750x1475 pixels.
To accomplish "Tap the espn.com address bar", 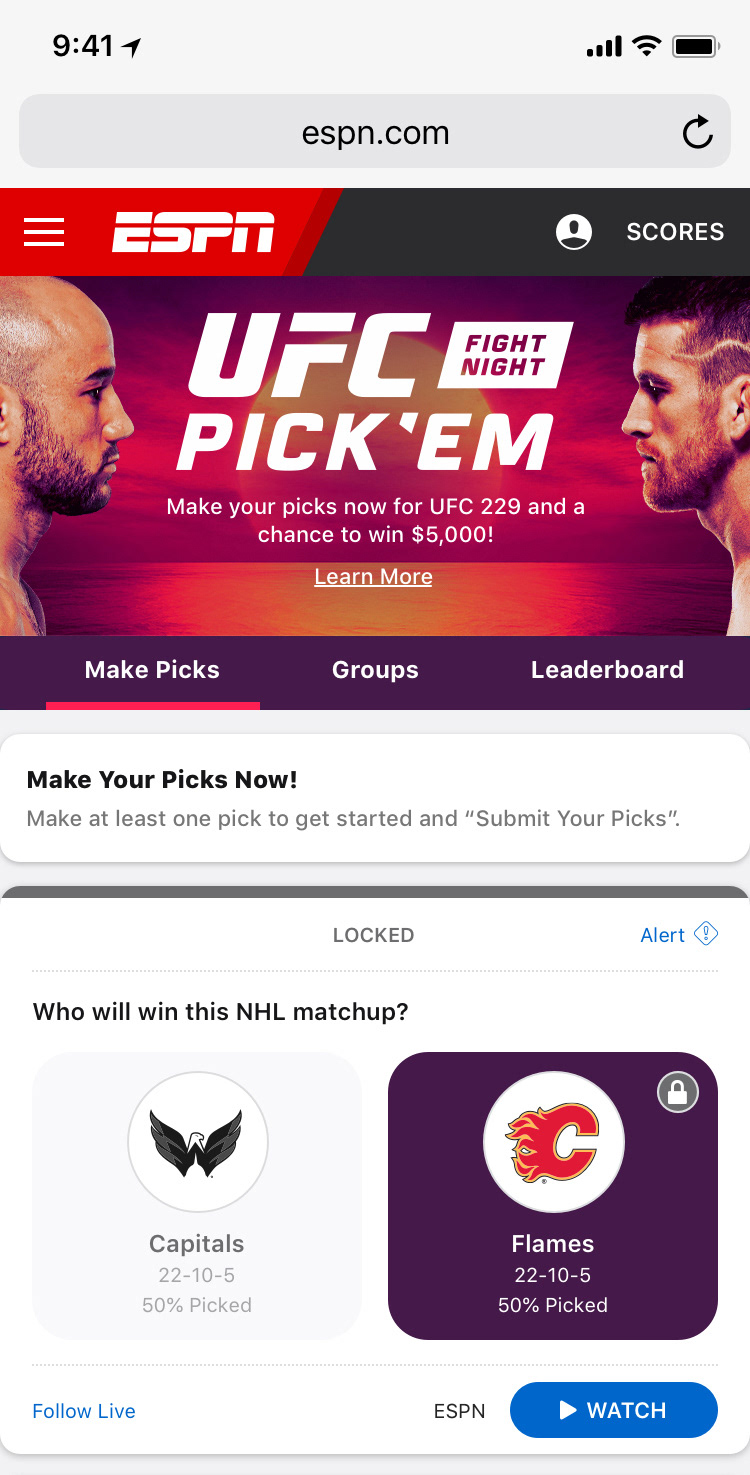I will (375, 133).
